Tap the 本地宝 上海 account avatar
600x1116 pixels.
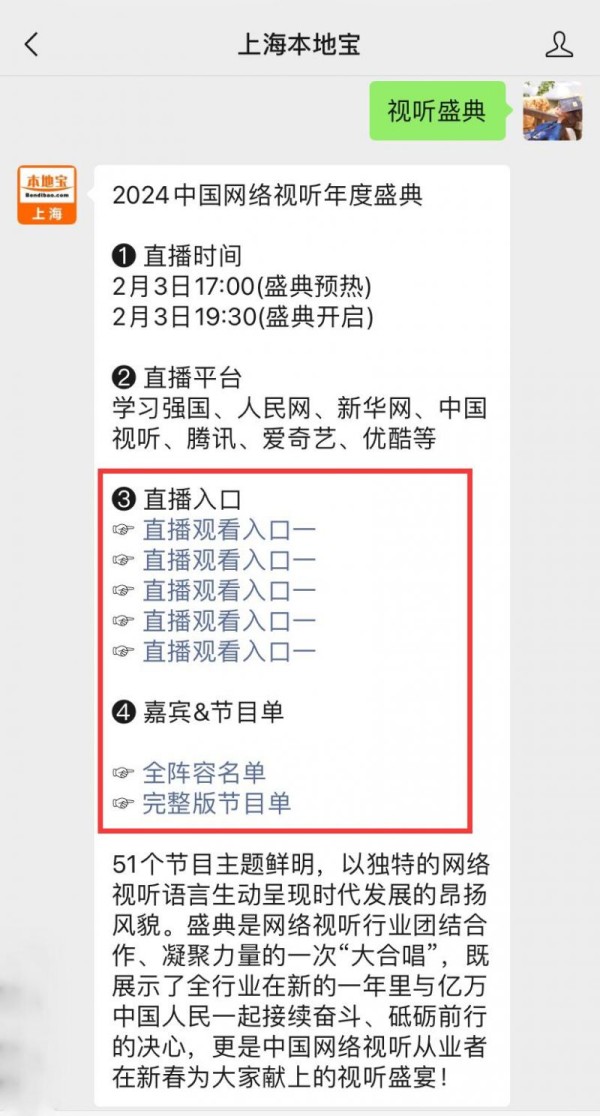tap(47, 195)
